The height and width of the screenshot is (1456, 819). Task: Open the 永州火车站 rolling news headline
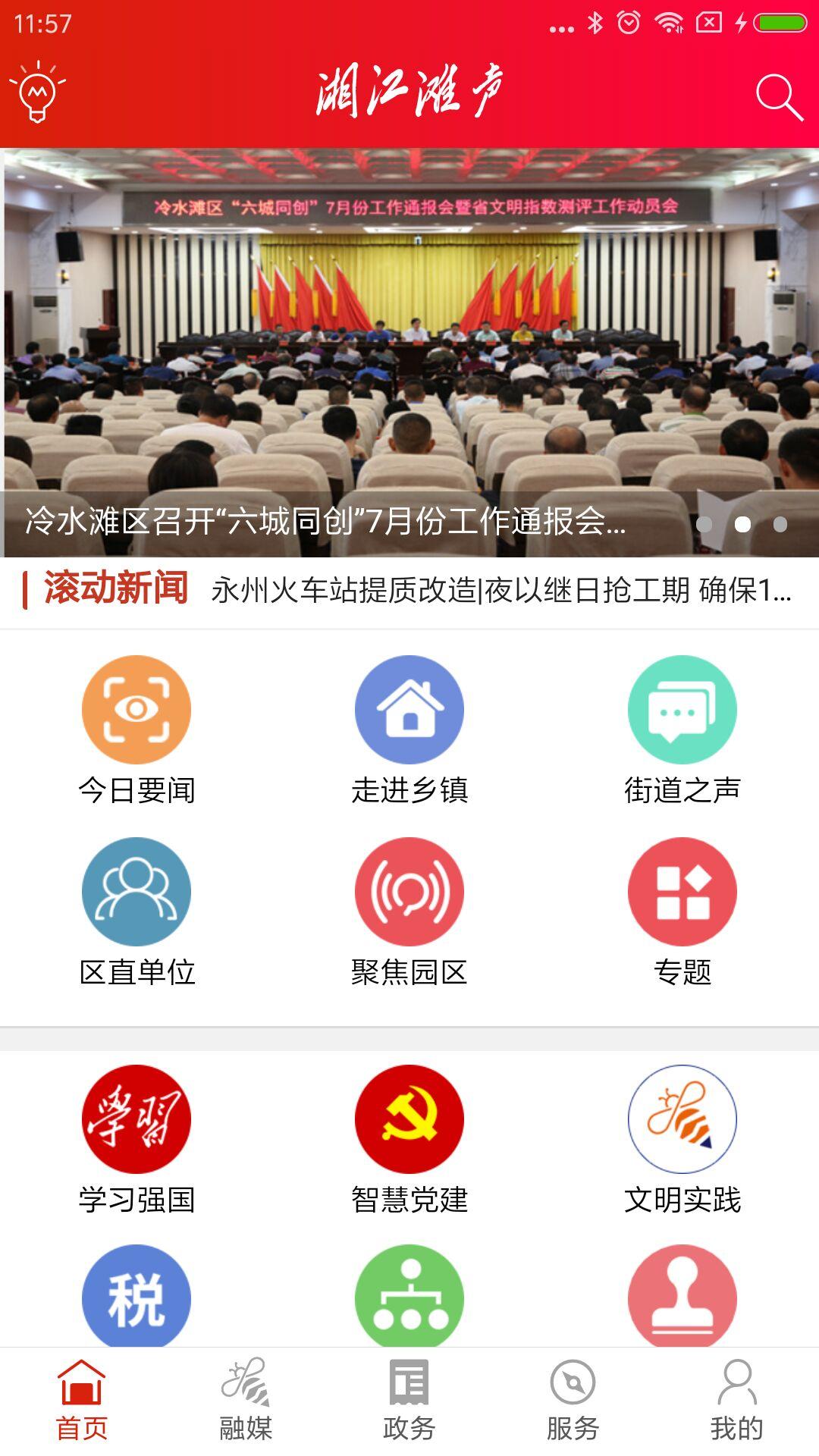click(500, 596)
